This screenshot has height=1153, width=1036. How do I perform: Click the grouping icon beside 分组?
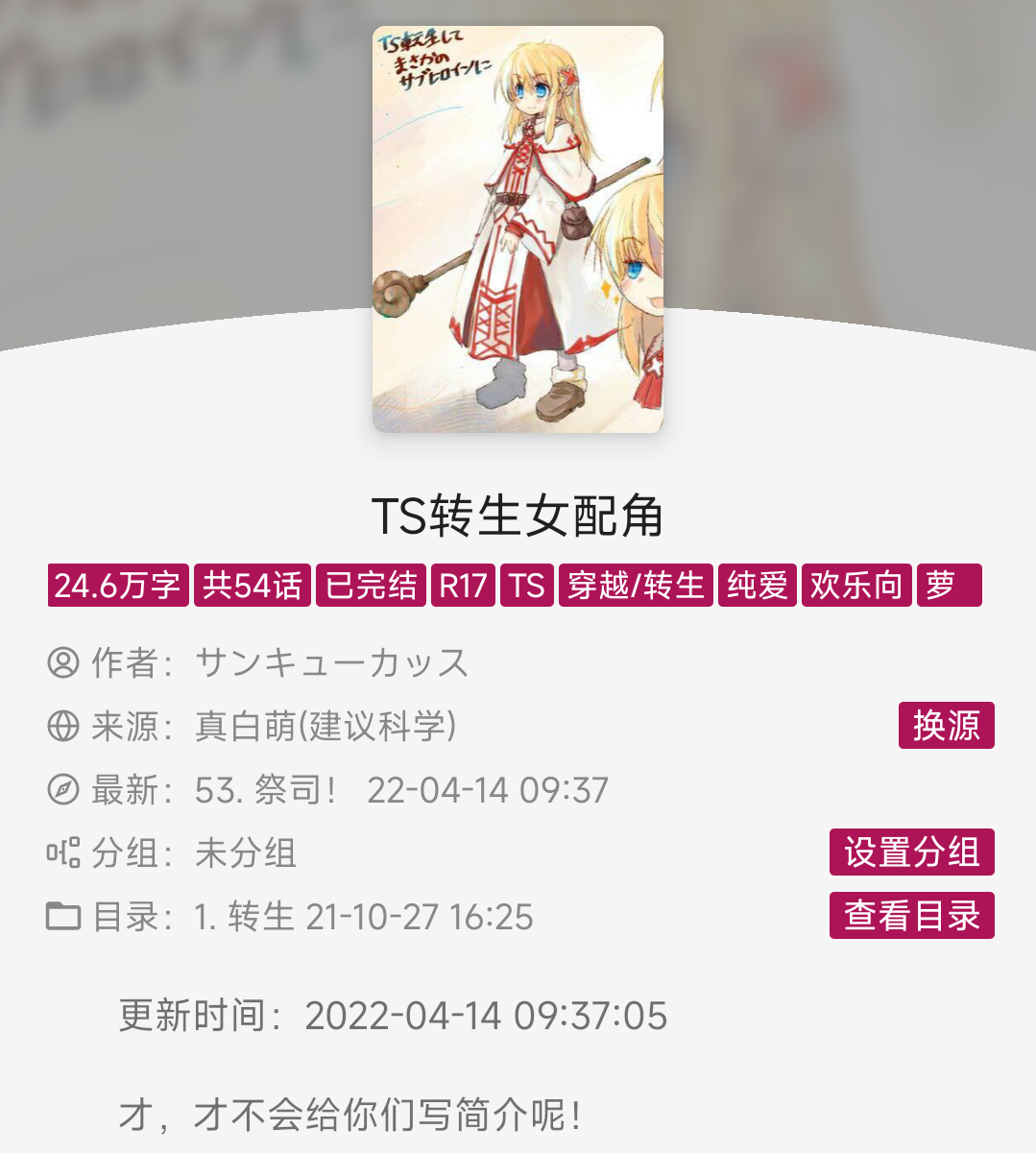(63, 853)
